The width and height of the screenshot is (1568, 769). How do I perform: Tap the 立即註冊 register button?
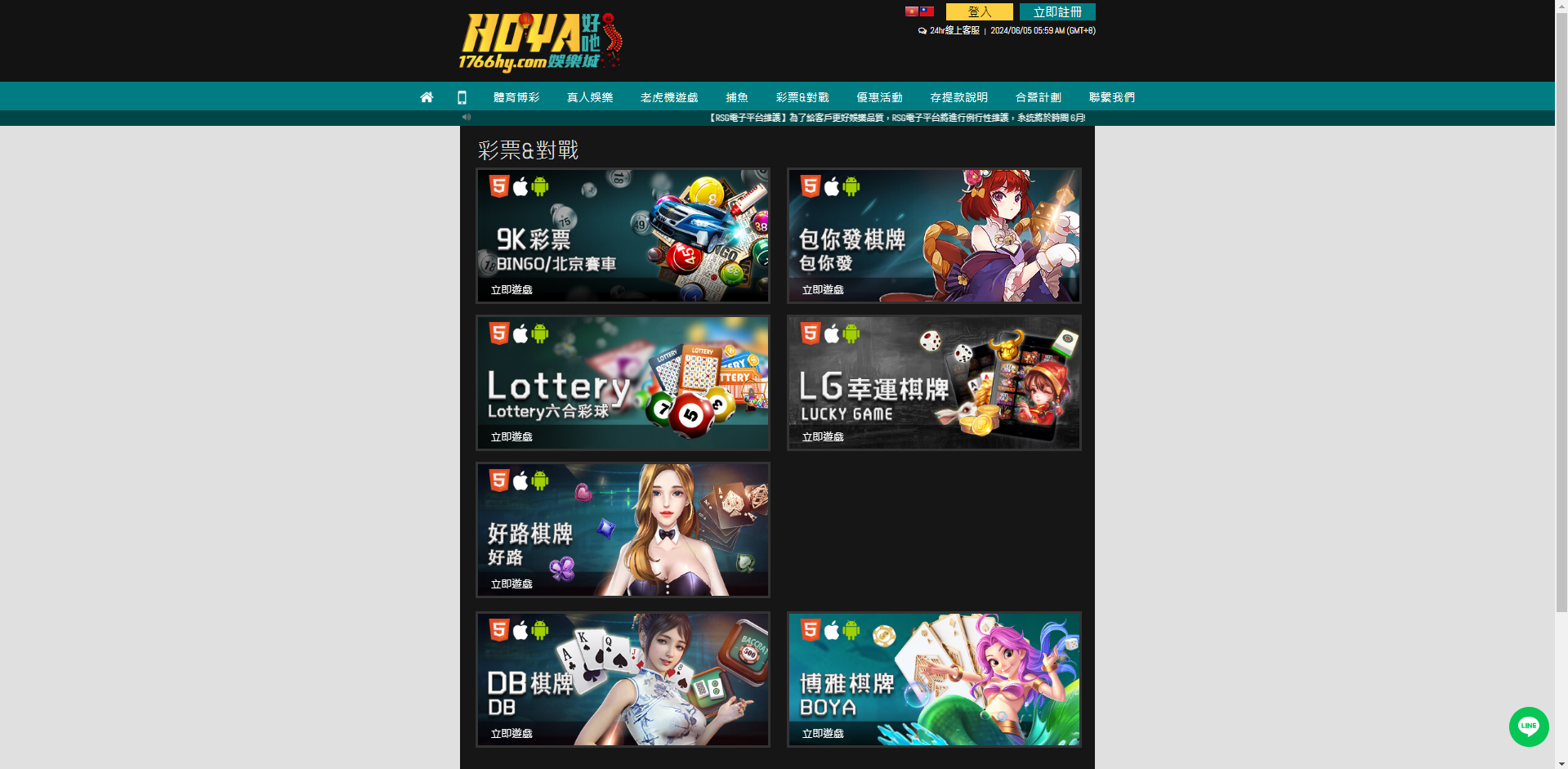(1057, 12)
